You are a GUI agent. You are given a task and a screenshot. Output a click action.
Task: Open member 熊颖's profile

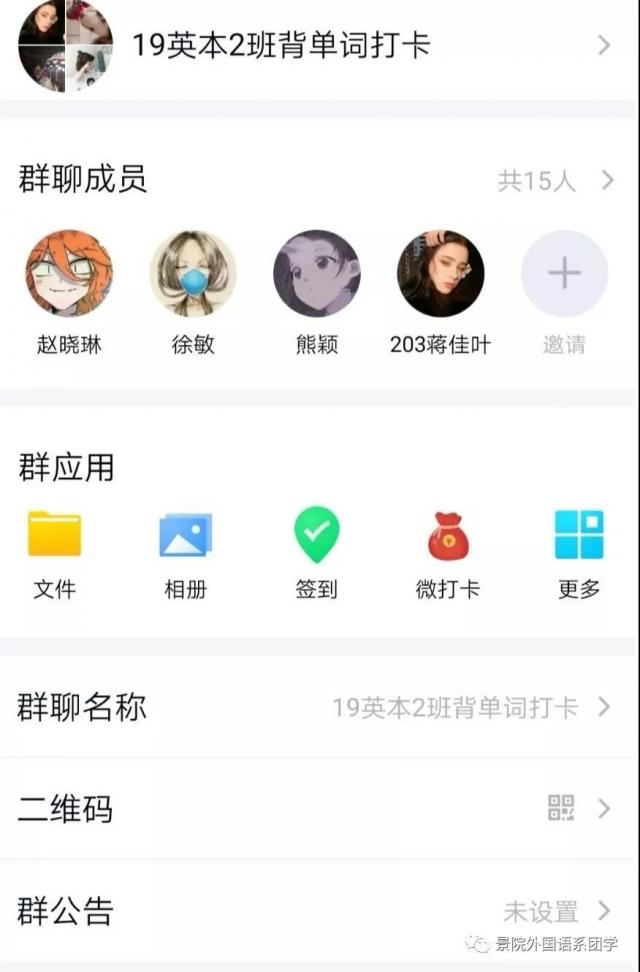[317, 274]
